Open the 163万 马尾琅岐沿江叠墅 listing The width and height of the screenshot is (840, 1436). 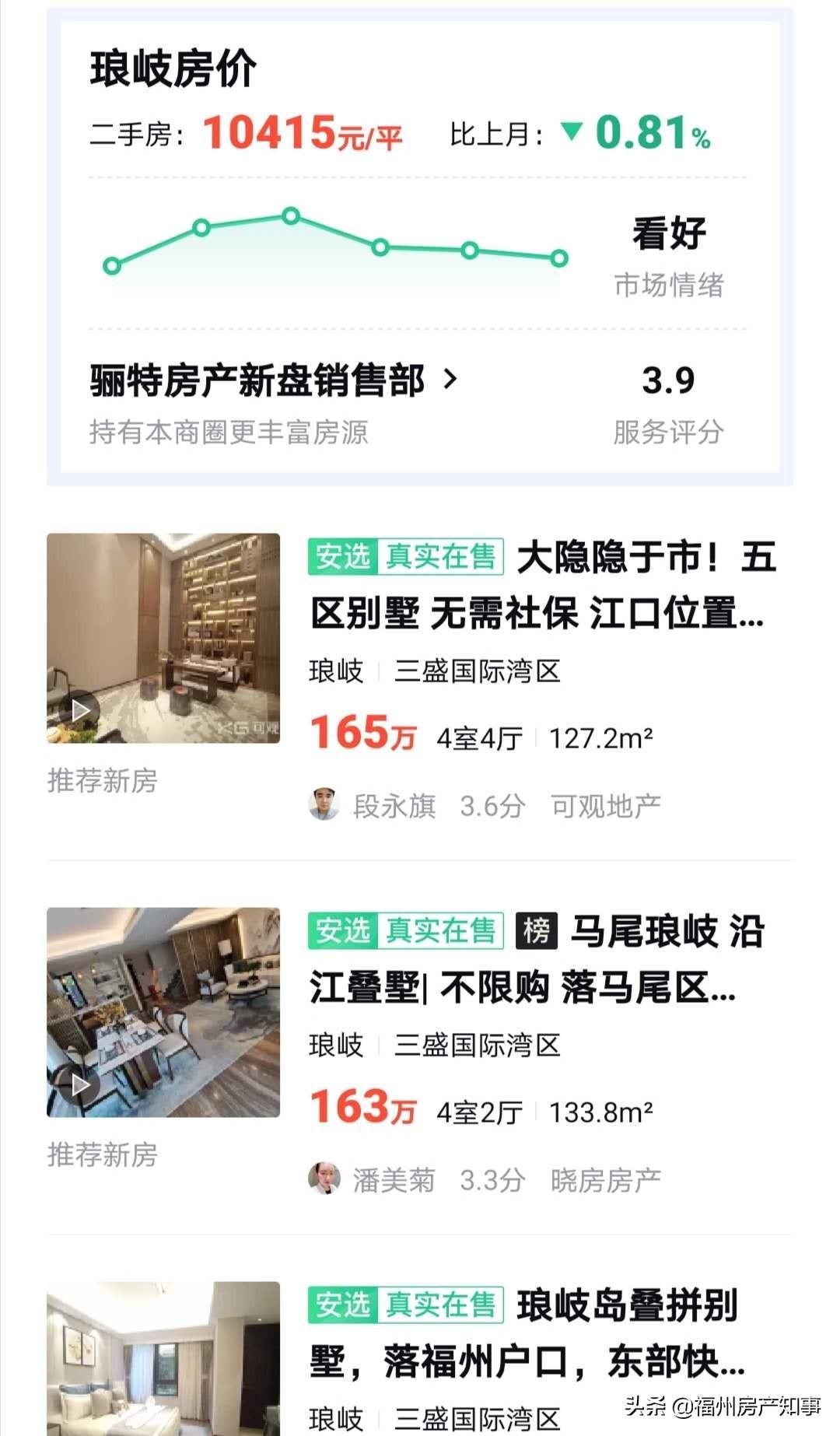pyautogui.click(x=537, y=959)
